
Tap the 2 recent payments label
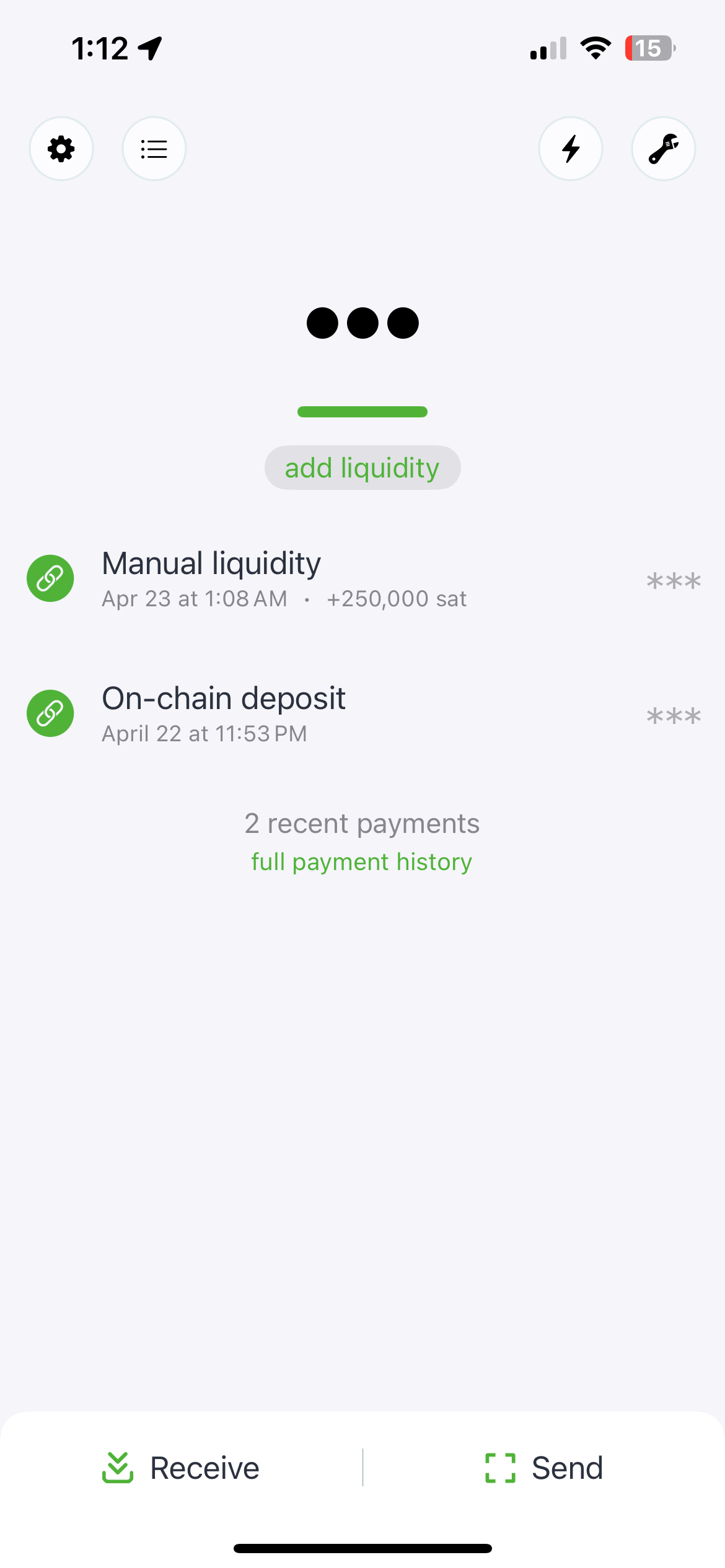[x=362, y=822]
